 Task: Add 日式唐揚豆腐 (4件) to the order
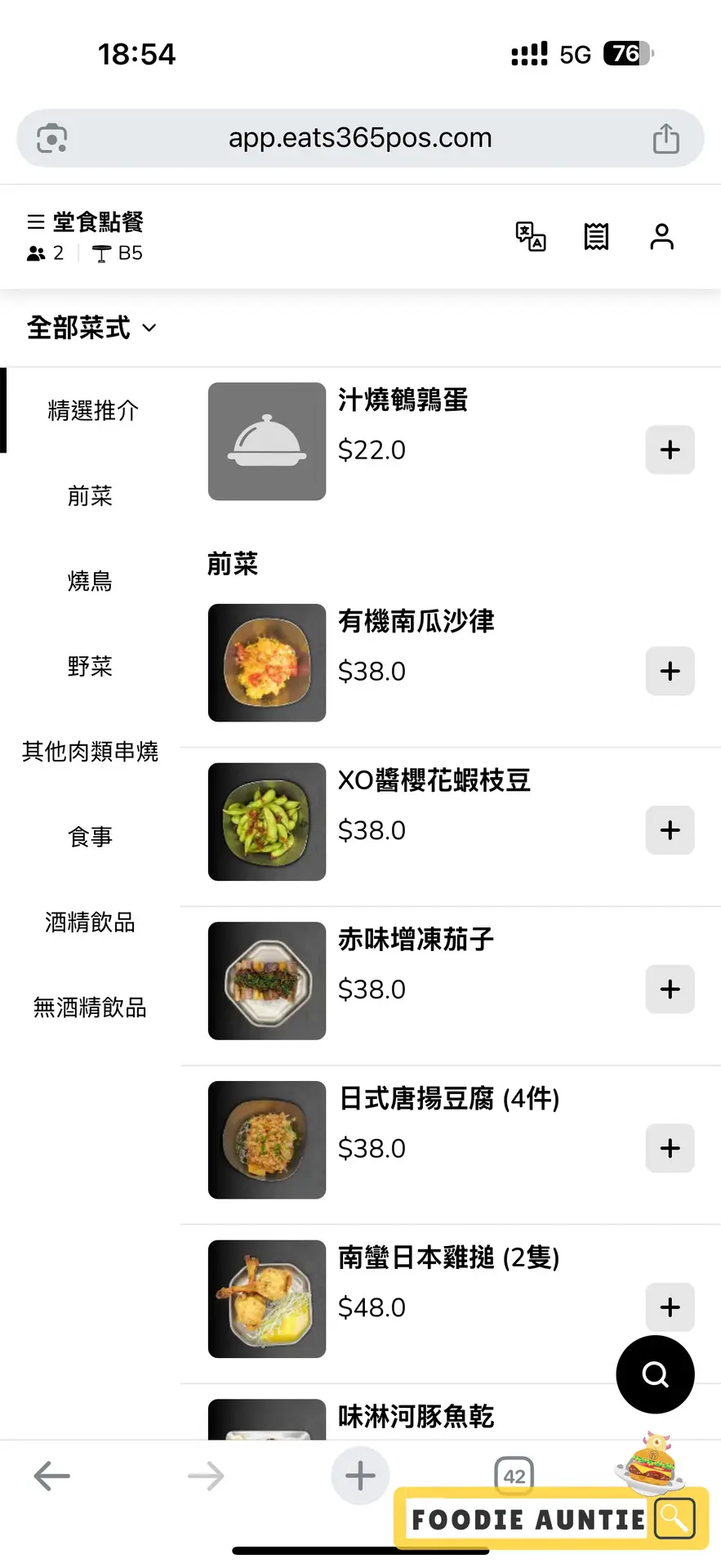click(x=670, y=1148)
